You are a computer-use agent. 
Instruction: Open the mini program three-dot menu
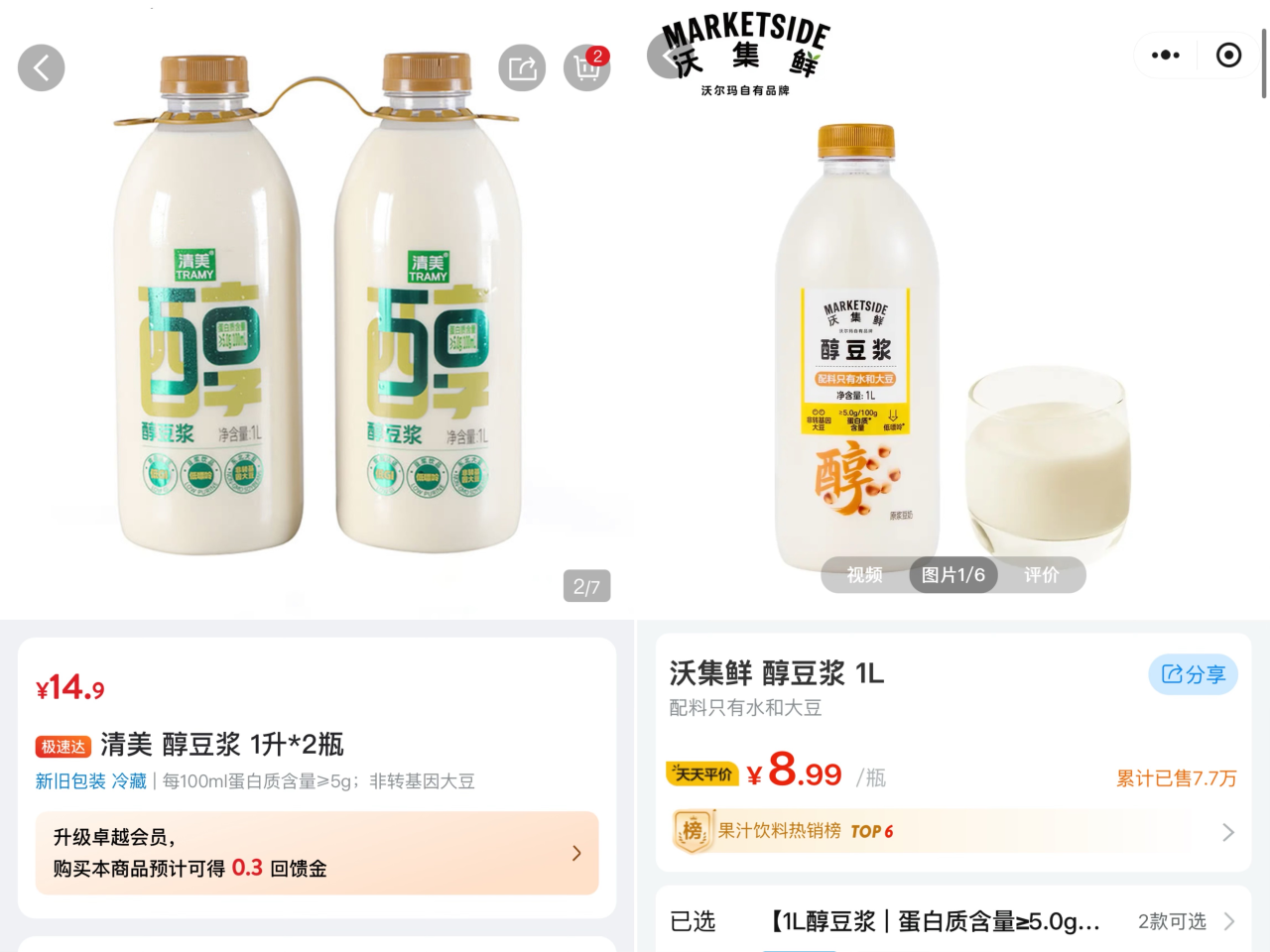coord(1165,55)
